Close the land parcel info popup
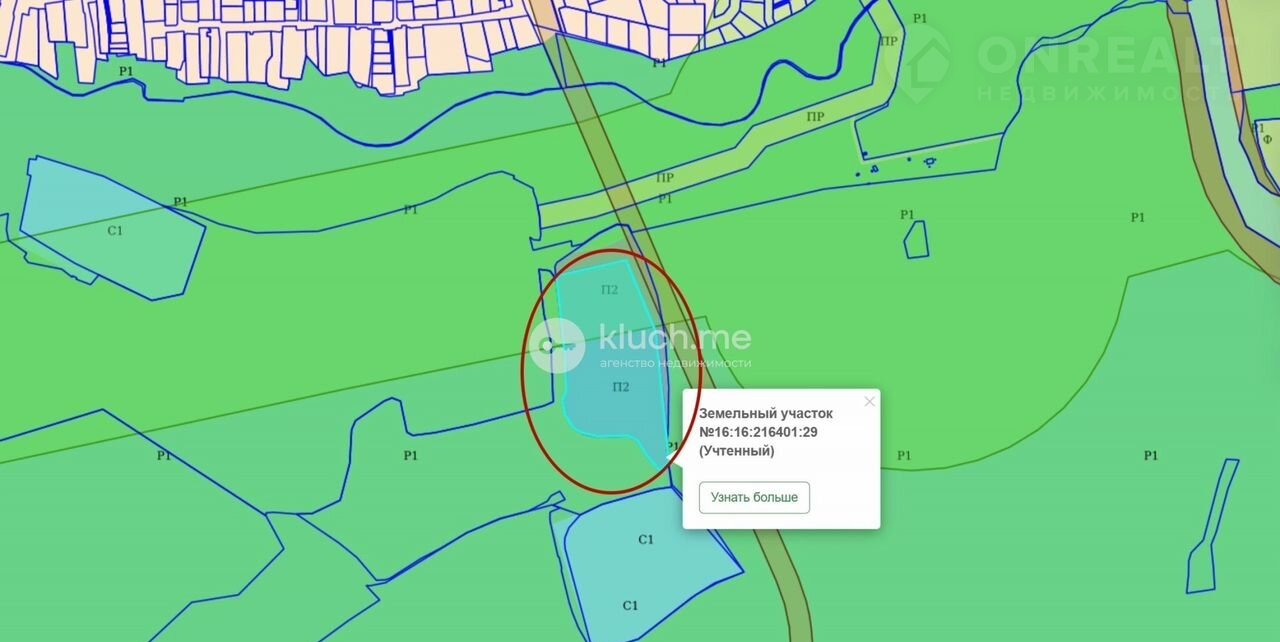The image size is (1280, 642). (869, 402)
